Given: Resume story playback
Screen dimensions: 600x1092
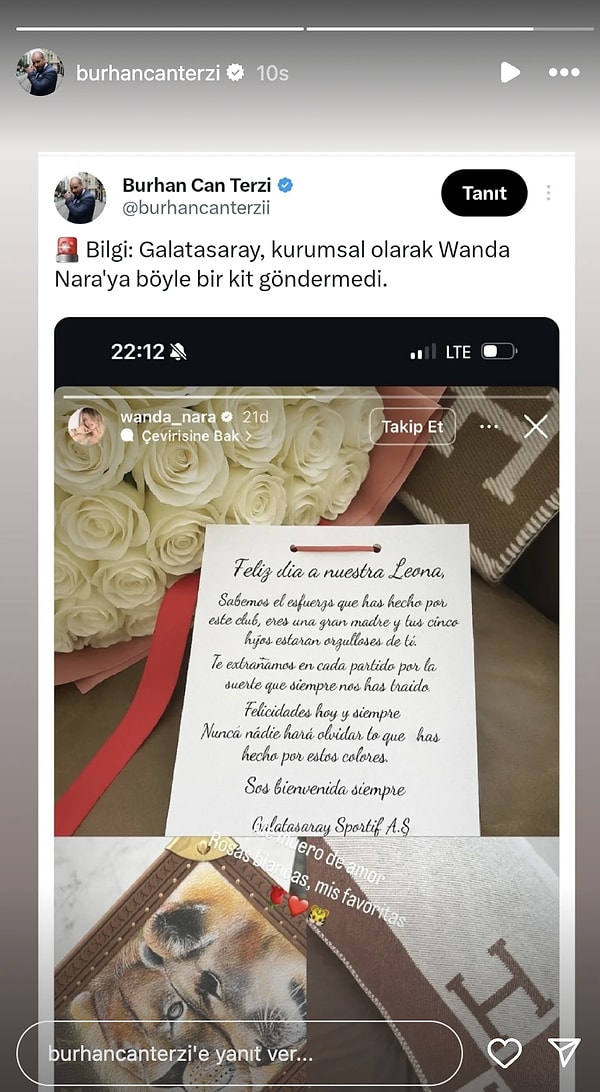Looking at the screenshot, I should coord(509,73).
